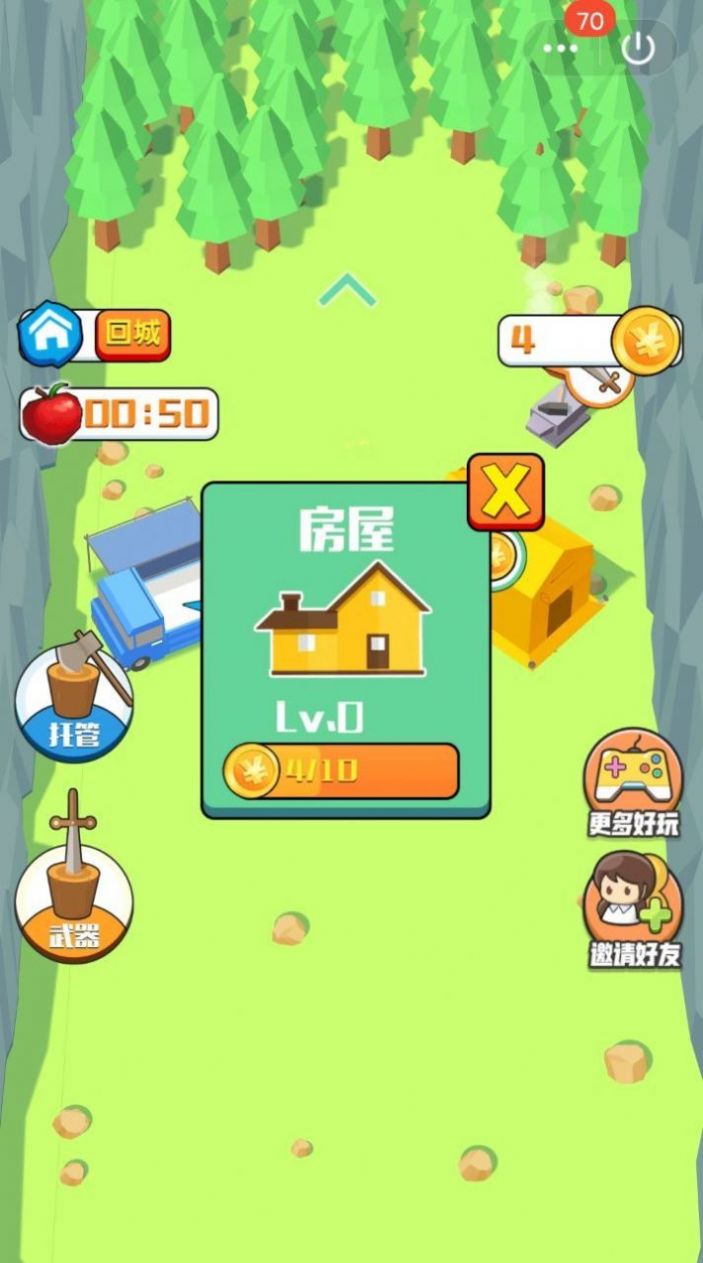Image resolution: width=703 pixels, height=1263 pixels.
Task: Open the 托管 auto-chop button
Action: (74, 700)
